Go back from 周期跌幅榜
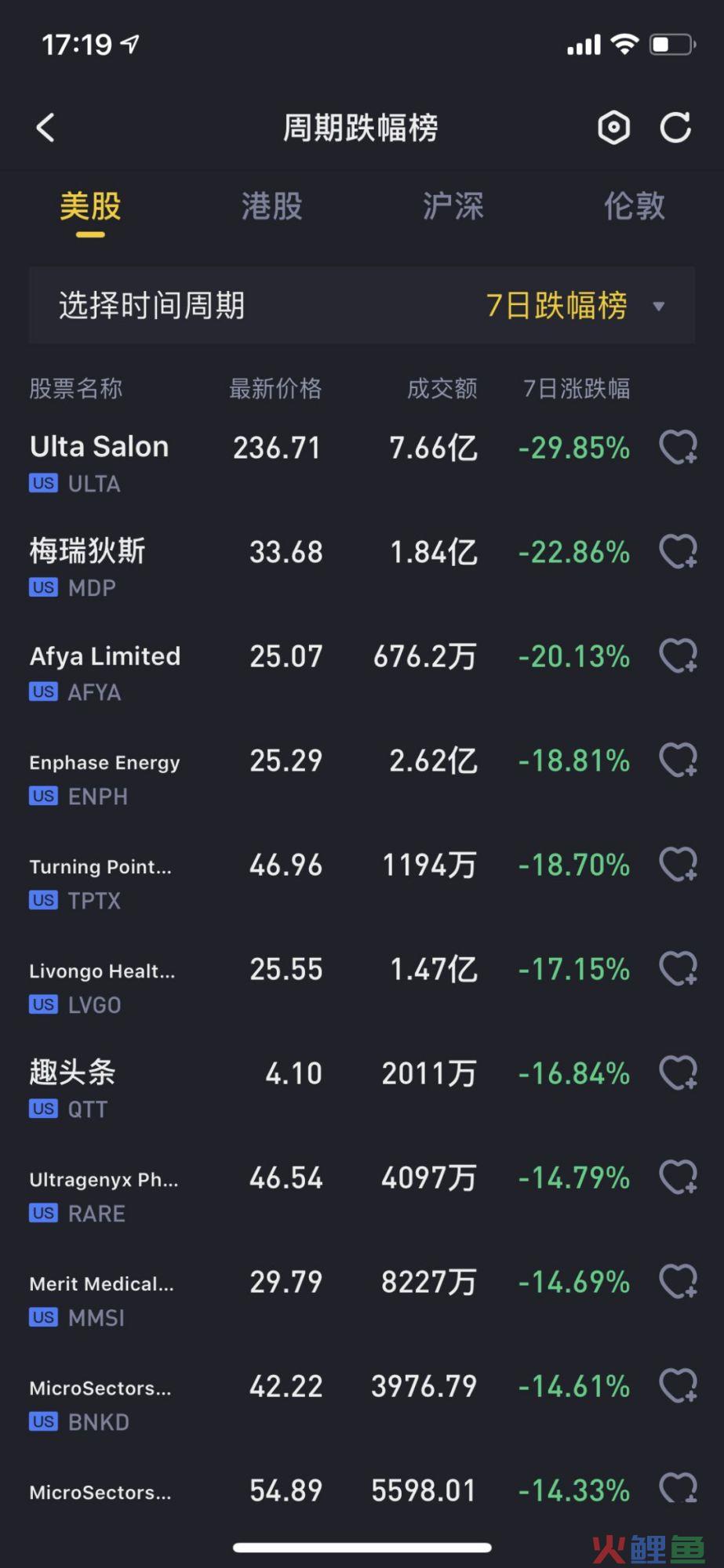 45,128
